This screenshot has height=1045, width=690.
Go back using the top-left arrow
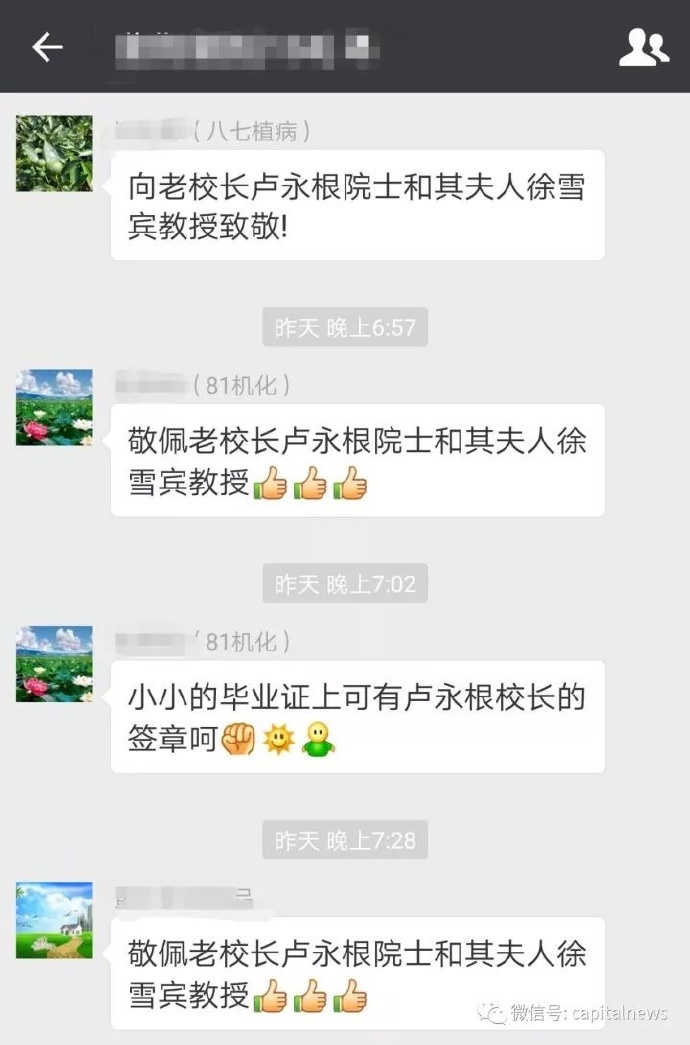click(x=47, y=47)
